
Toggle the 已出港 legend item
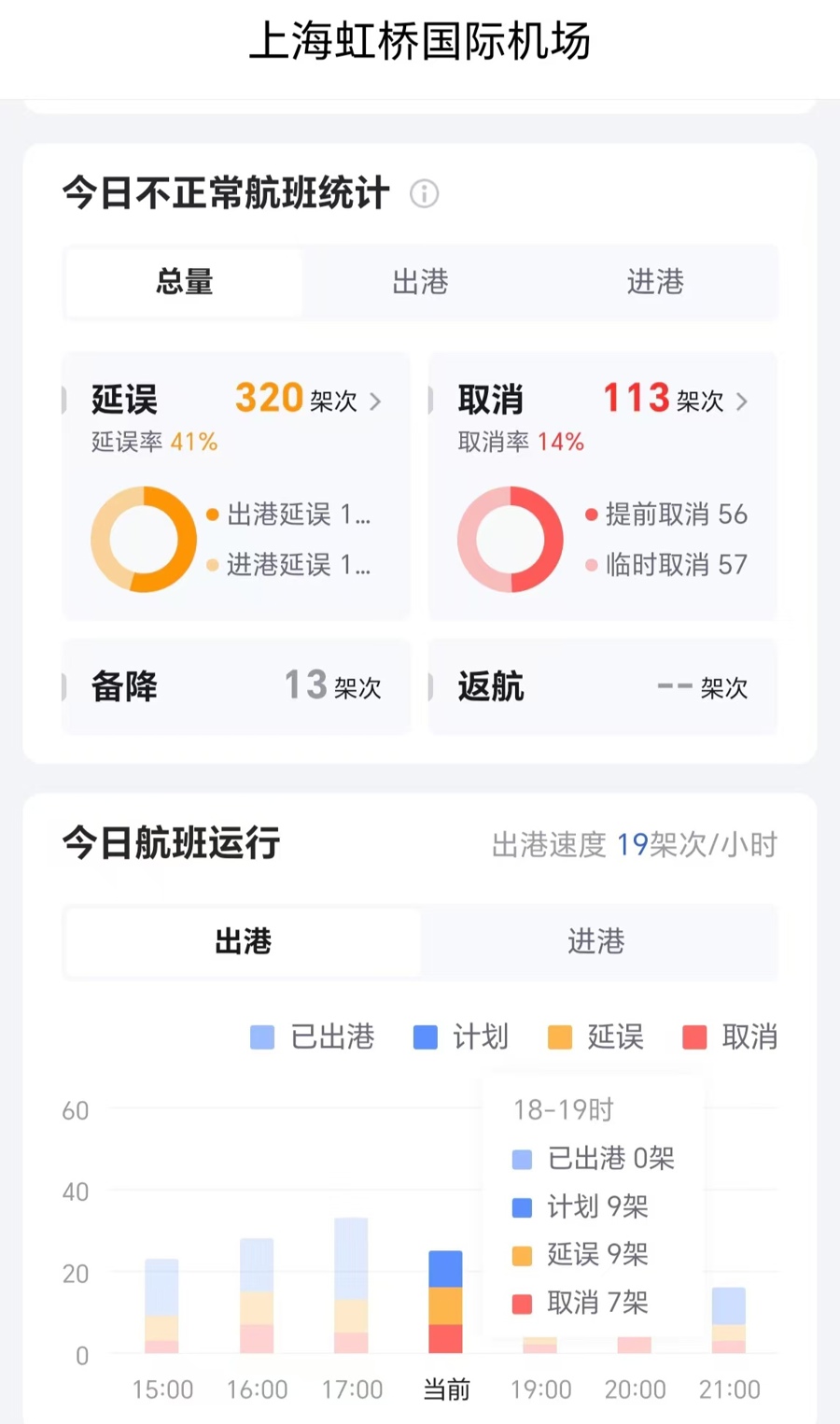pyautogui.click(x=313, y=1036)
